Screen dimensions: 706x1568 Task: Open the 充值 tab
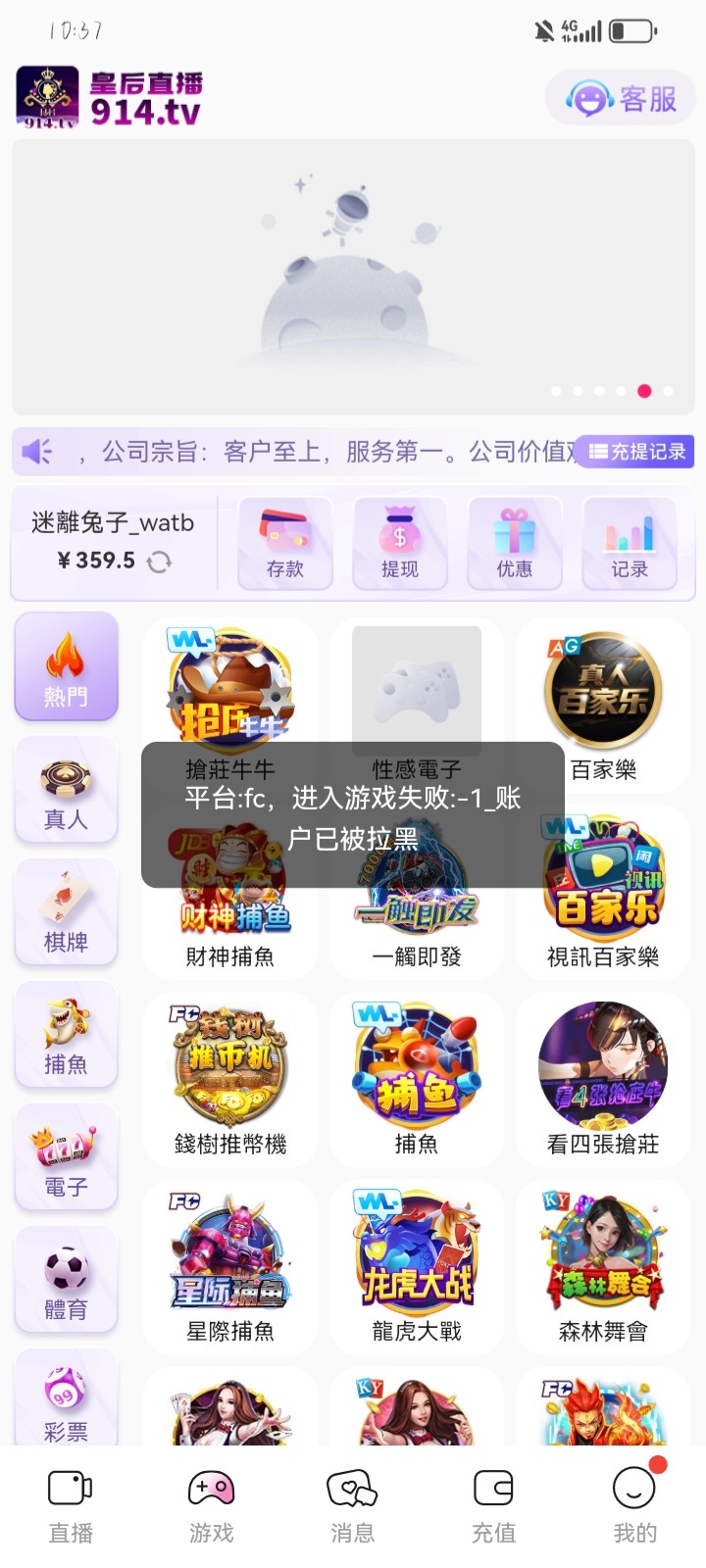click(x=493, y=1505)
